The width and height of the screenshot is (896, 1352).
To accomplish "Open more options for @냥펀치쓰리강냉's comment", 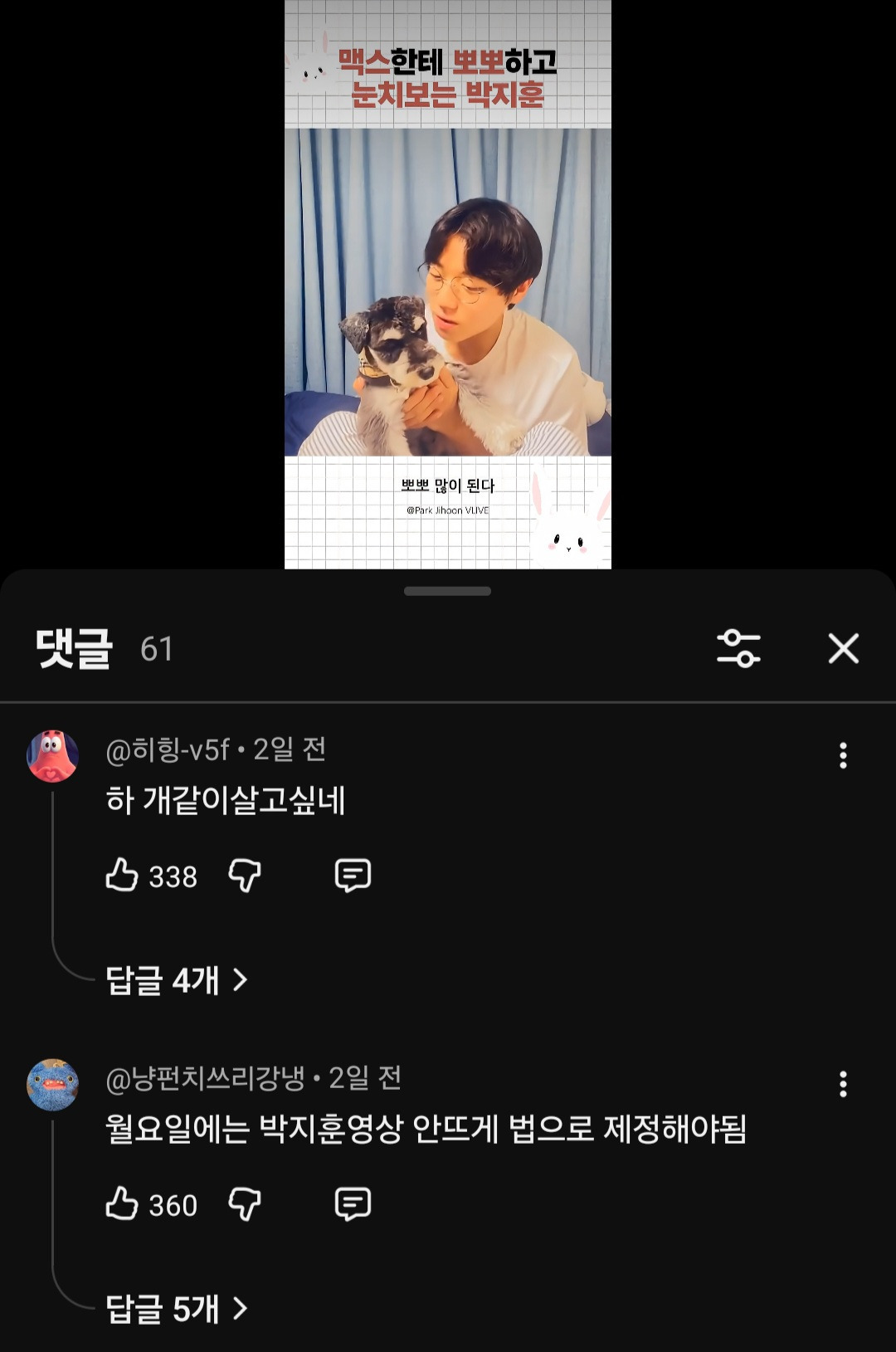I will [x=843, y=1084].
